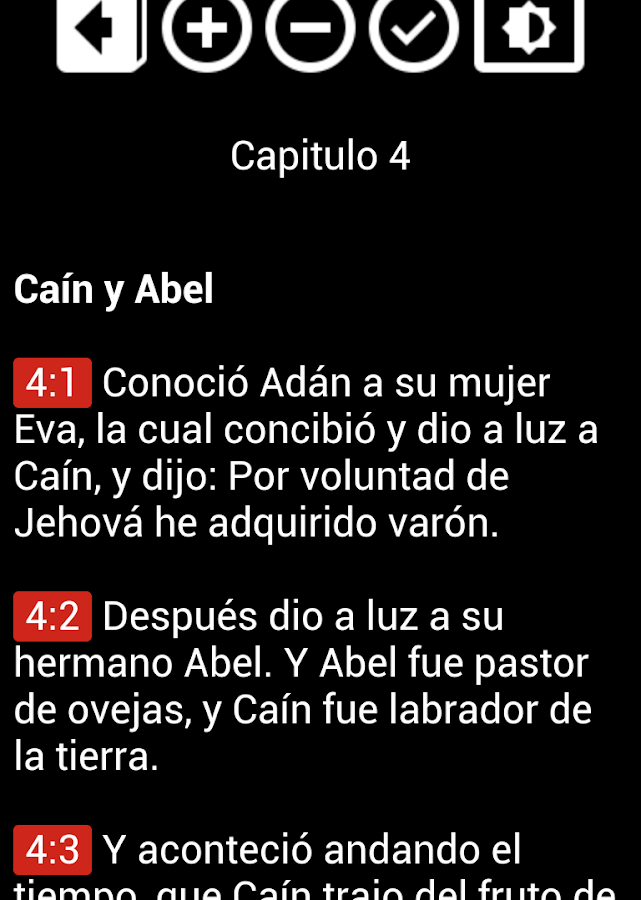Select verse 4:1 marker
This screenshot has height=900, width=641.
pos(52,384)
